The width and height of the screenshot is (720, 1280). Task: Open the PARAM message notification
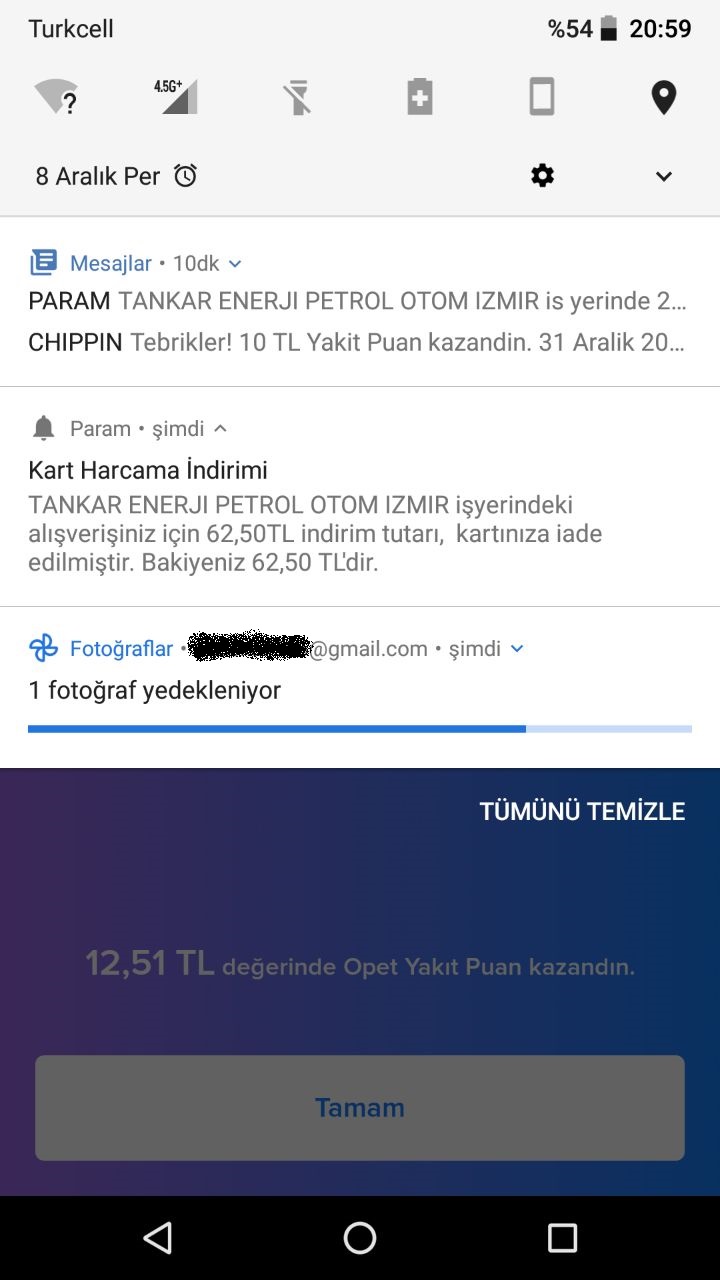pyautogui.click(x=358, y=300)
